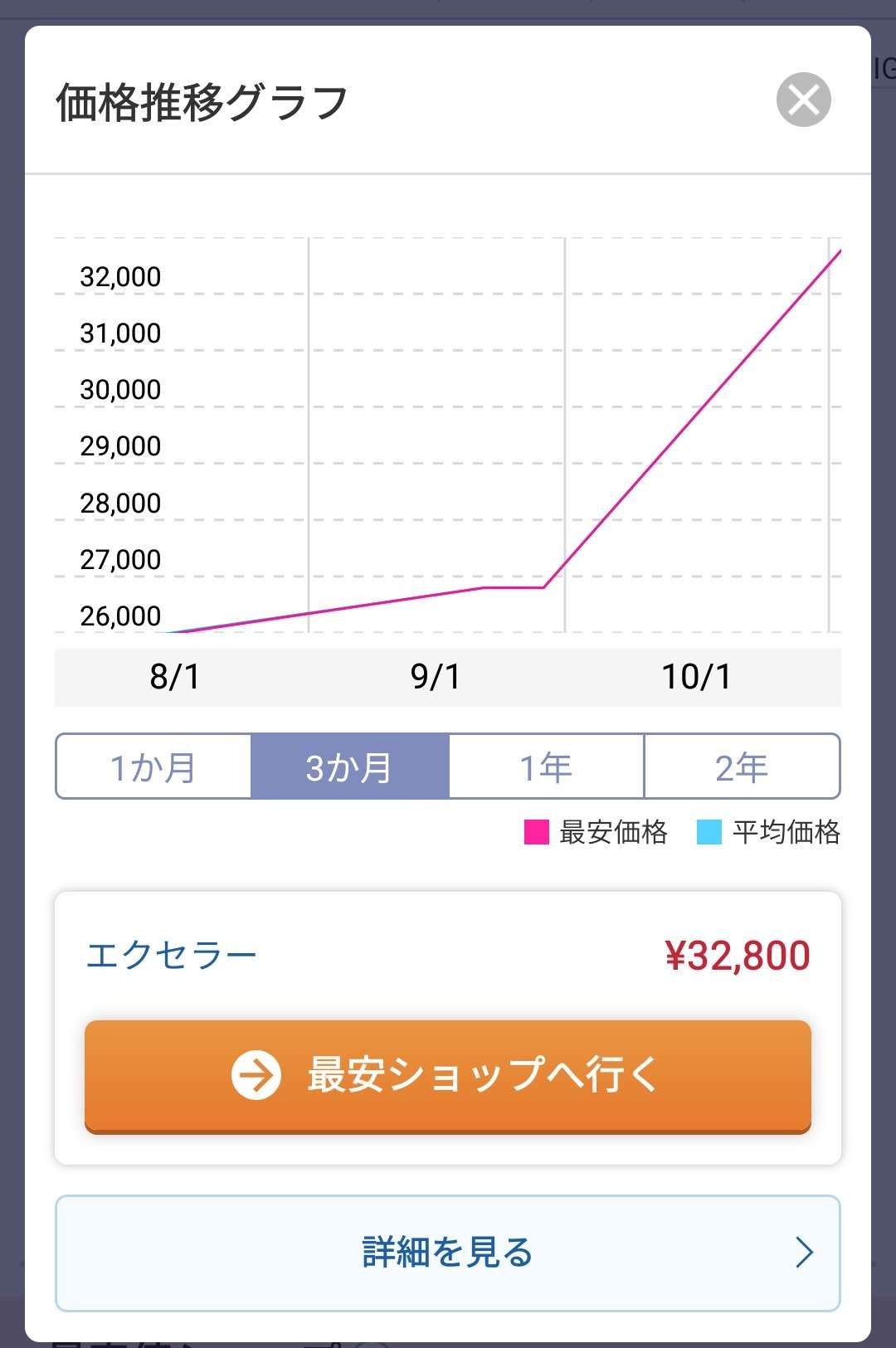Close the 価格推移グラフ dialog
This screenshot has height=1348, width=896.
point(803,100)
